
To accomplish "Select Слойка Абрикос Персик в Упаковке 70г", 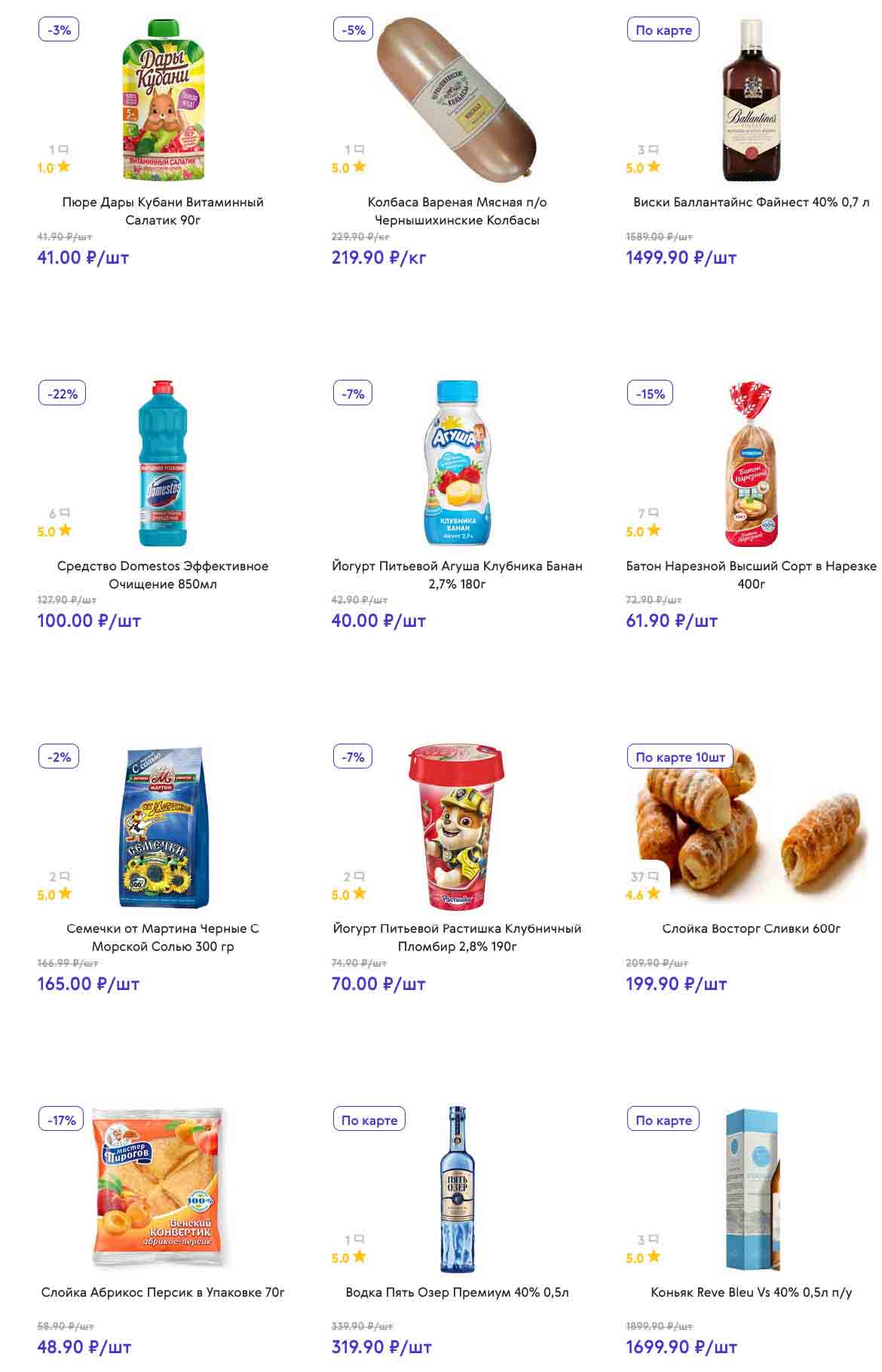I will [163, 1292].
